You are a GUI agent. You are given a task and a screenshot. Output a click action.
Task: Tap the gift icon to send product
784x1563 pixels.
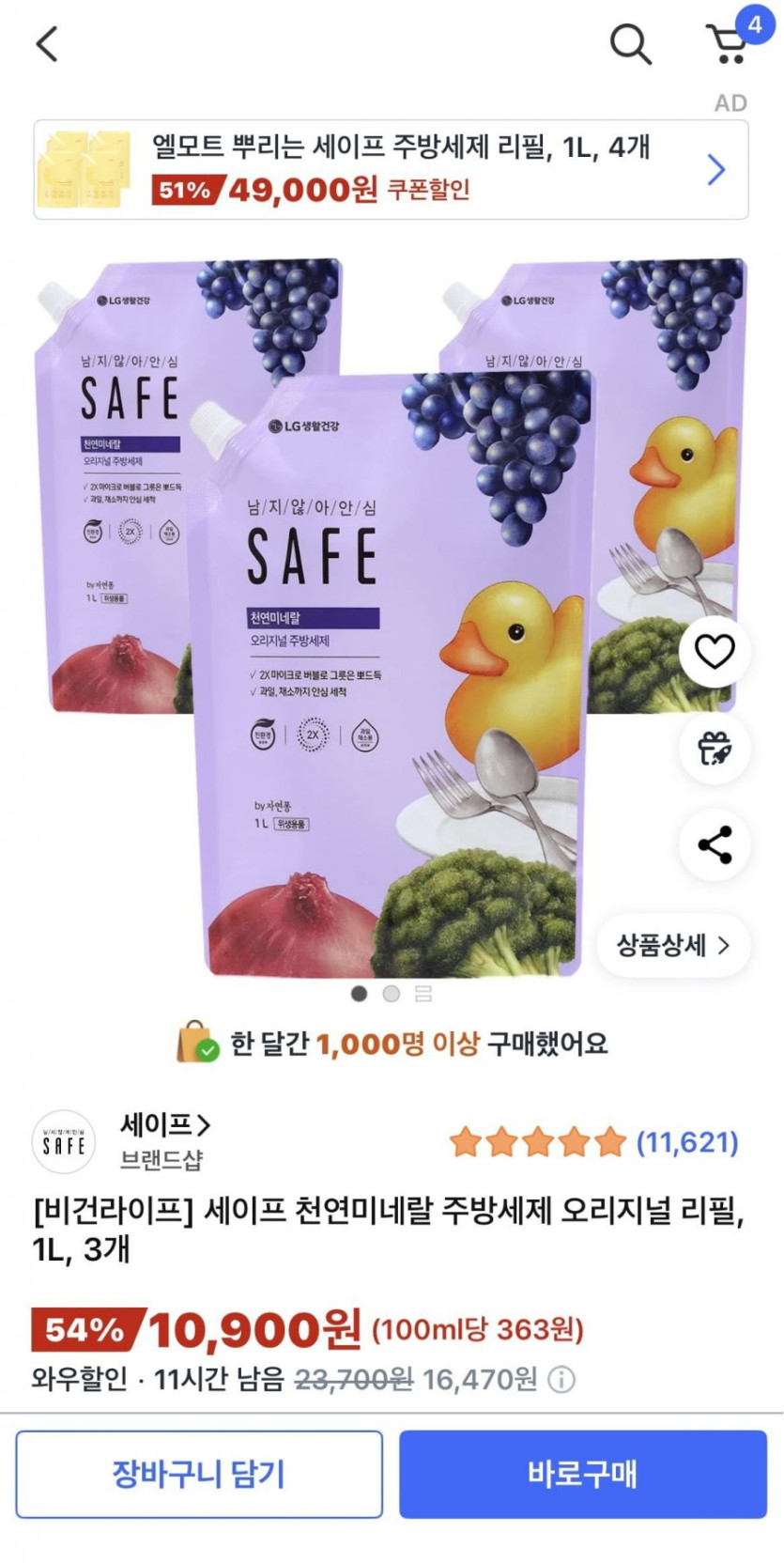tap(715, 749)
